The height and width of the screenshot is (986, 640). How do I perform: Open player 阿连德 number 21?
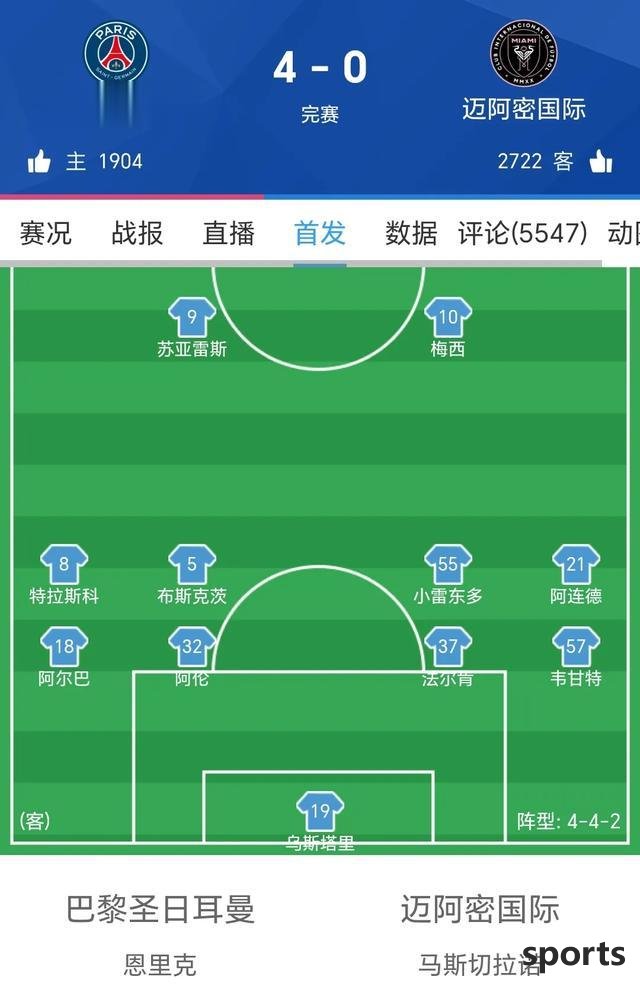(x=575, y=567)
